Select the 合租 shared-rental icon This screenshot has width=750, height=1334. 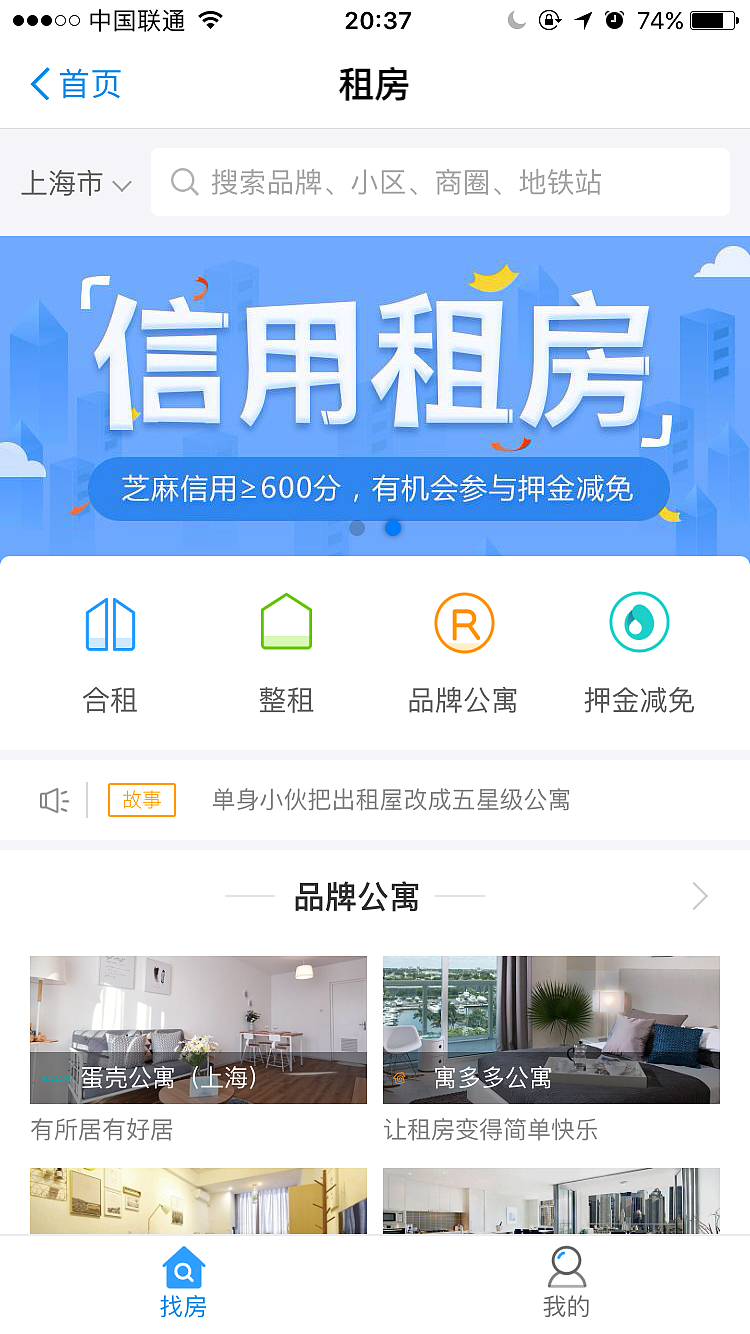coord(110,622)
